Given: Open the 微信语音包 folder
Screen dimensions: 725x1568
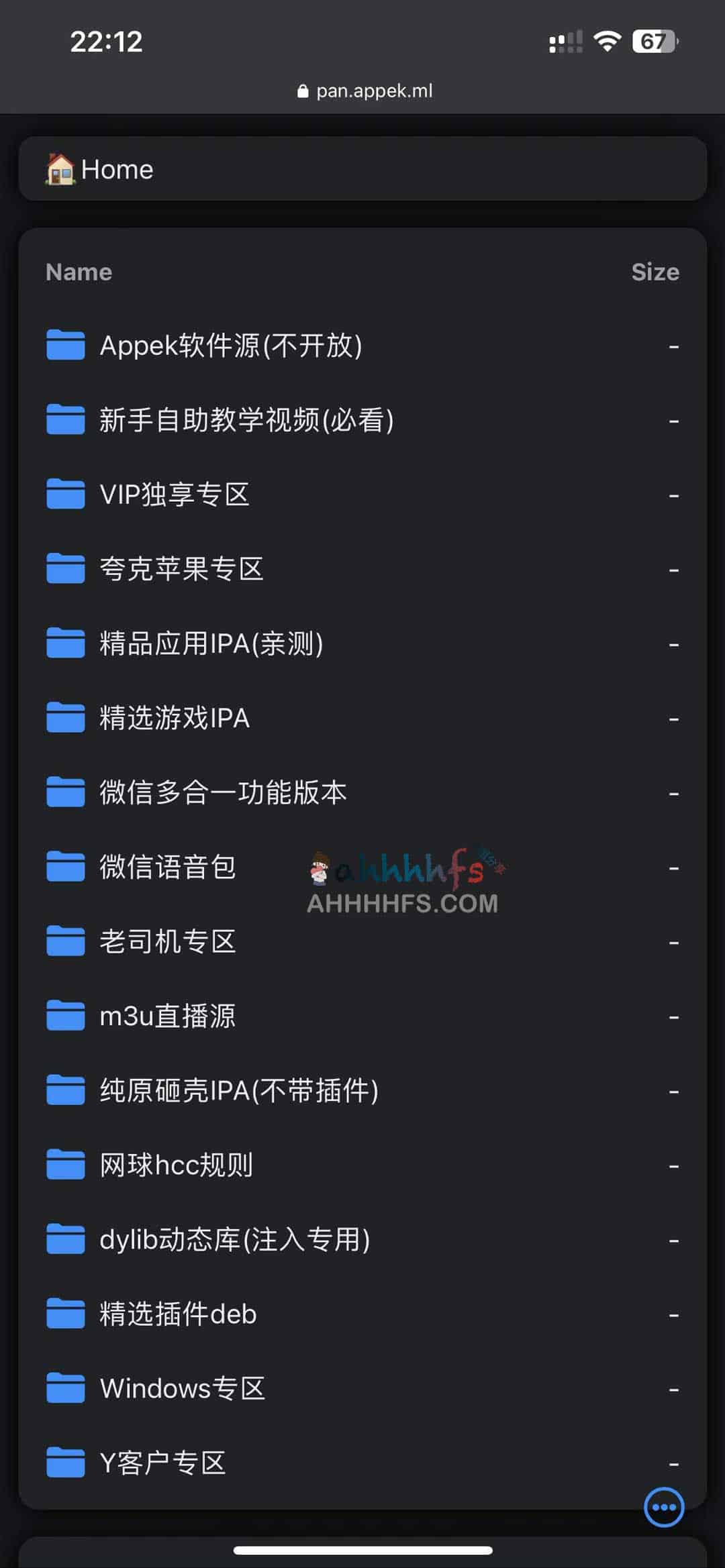Looking at the screenshot, I should [168, 867].
